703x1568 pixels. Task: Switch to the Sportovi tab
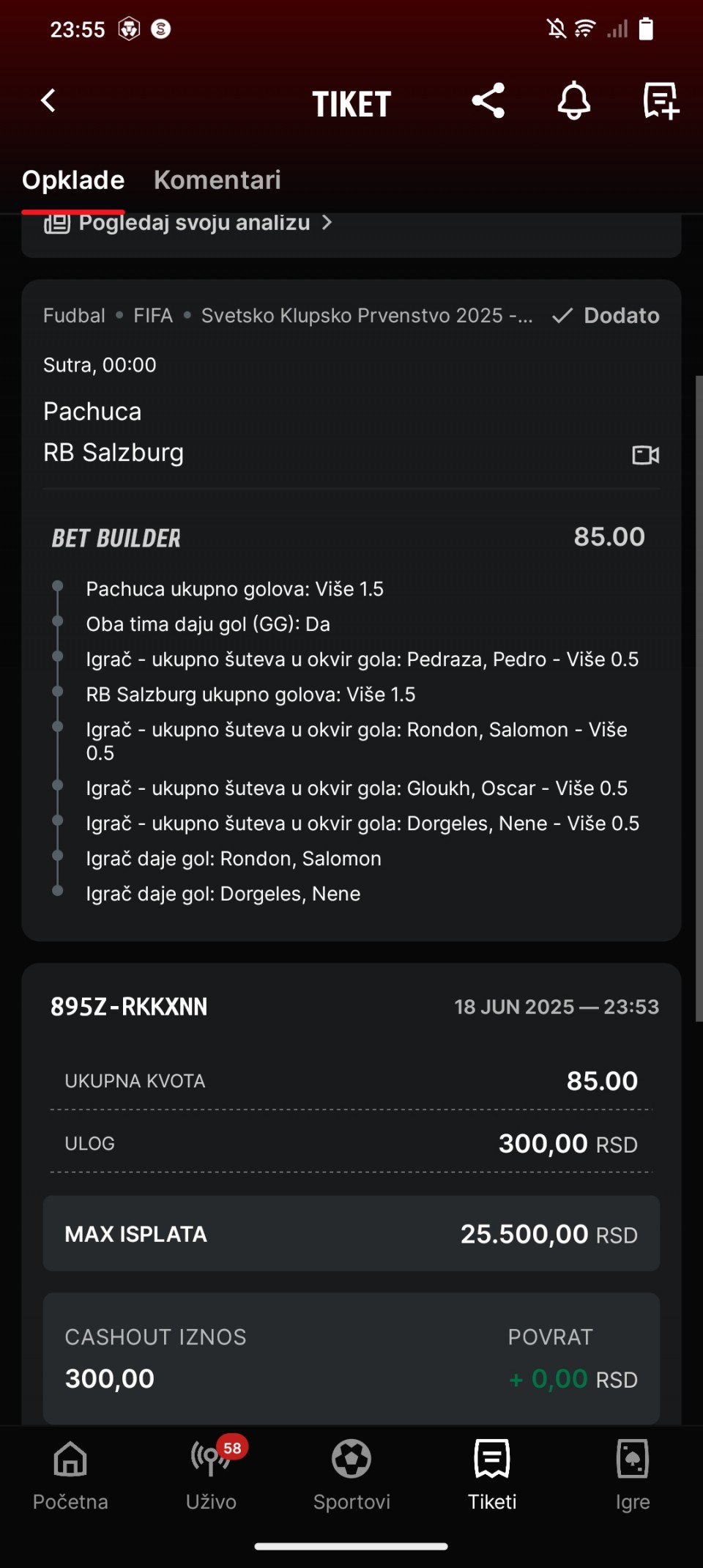click(x=351, y=1474)
